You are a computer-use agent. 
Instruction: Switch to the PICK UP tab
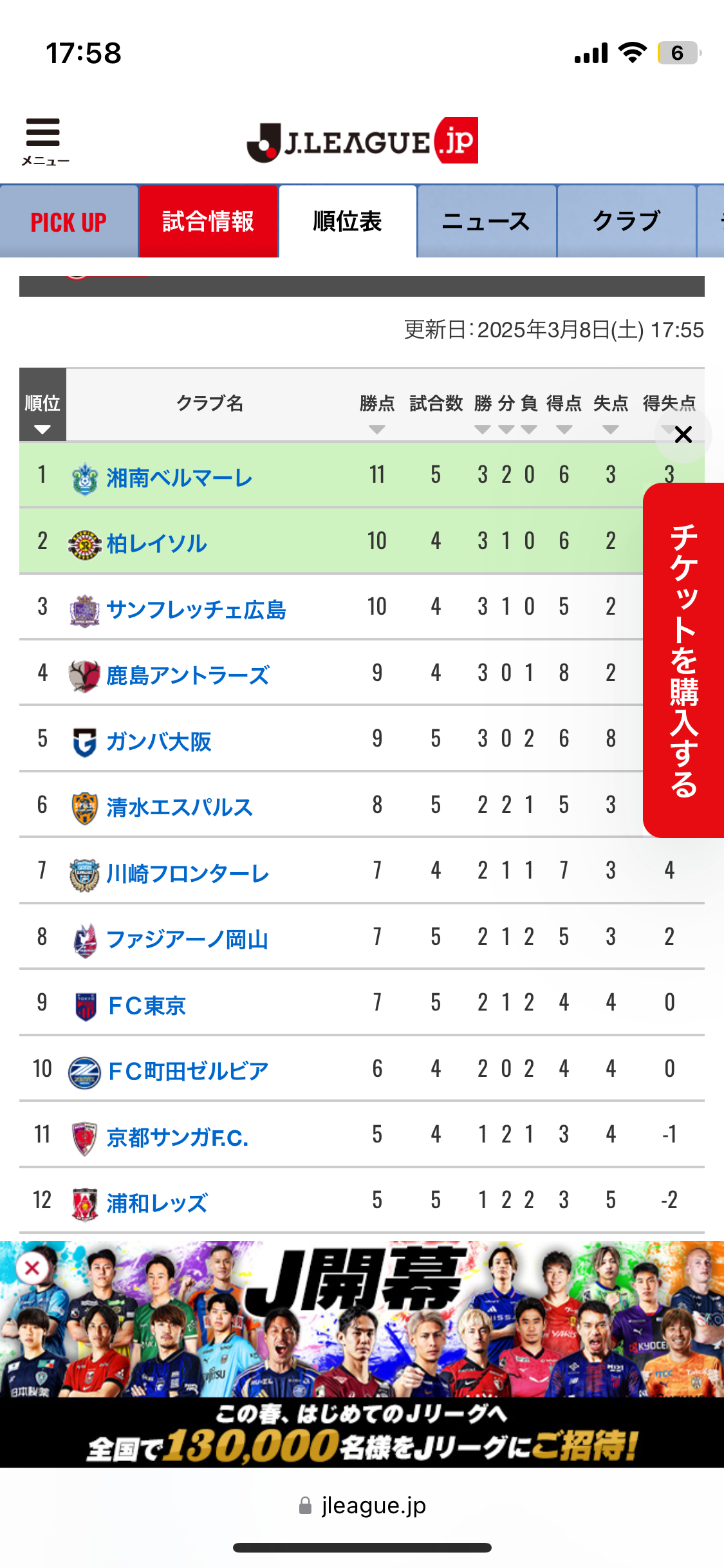[x=69, y=221]
